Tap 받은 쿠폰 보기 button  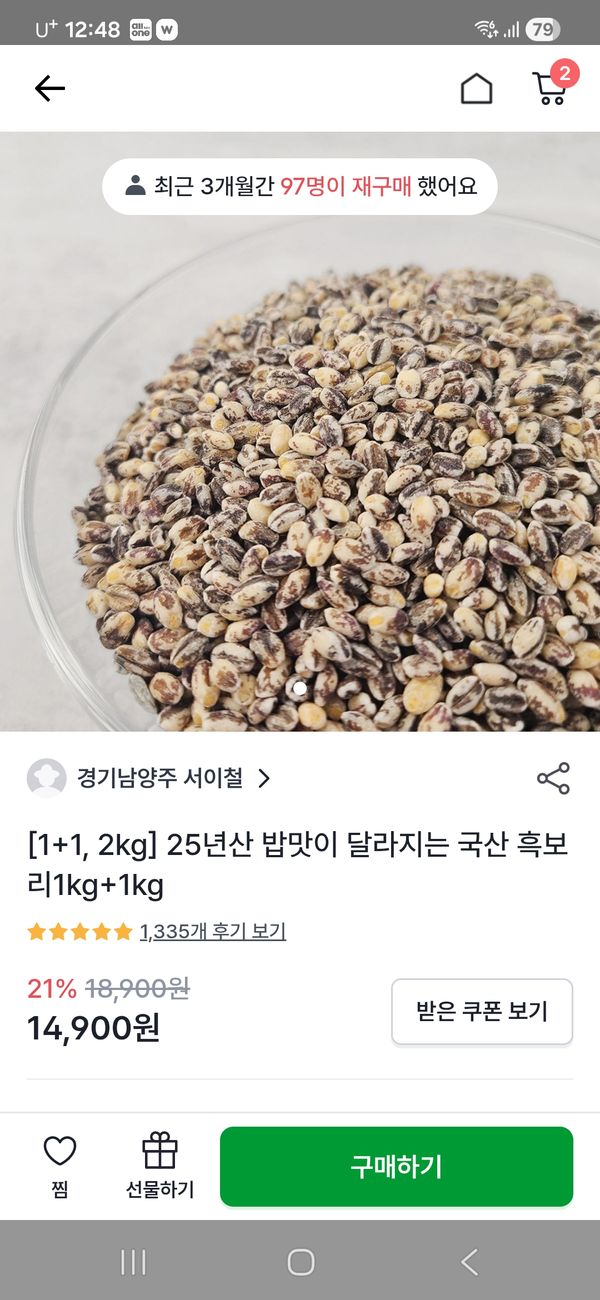tap(482, 1011)
